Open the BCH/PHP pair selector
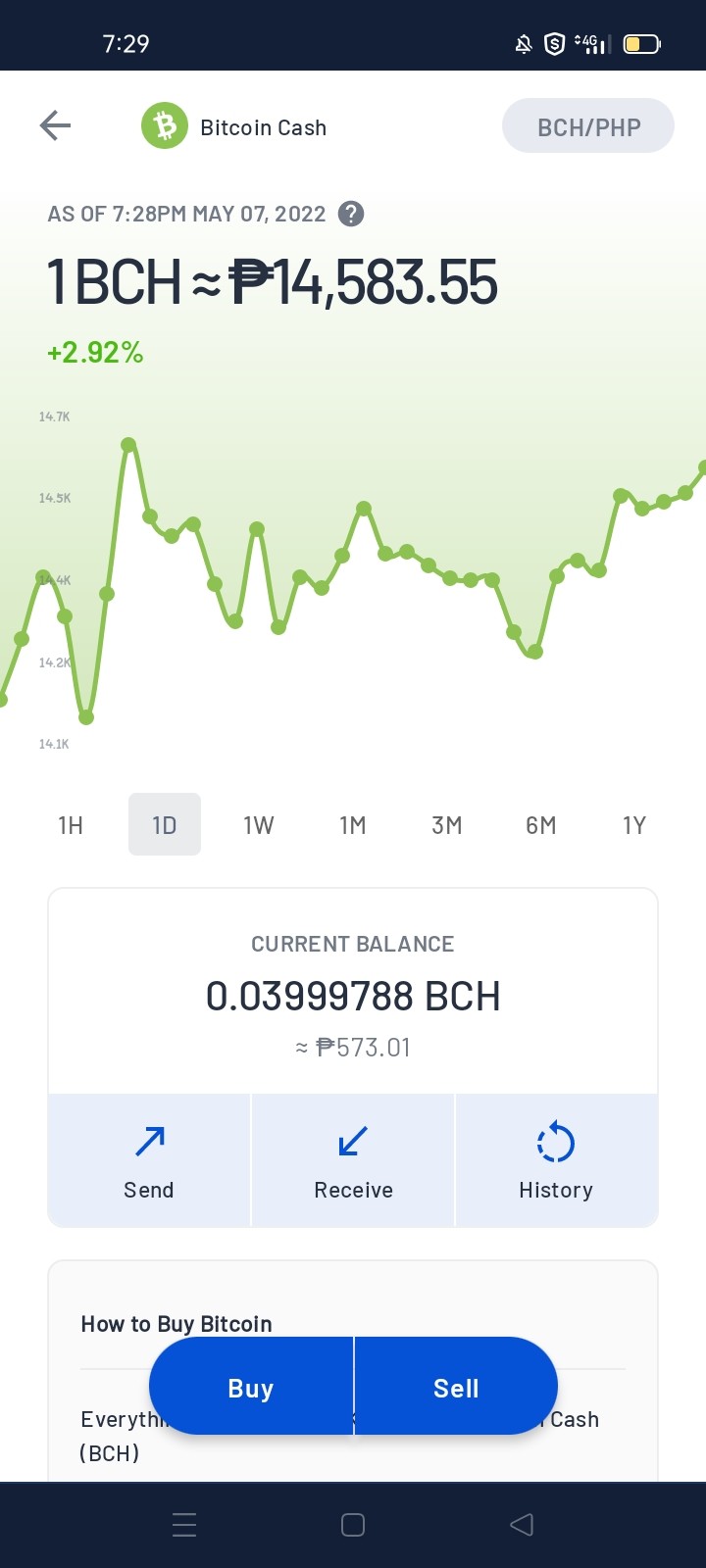Image resolution: width=706 pixels, height=1568 pixels. 588,126
